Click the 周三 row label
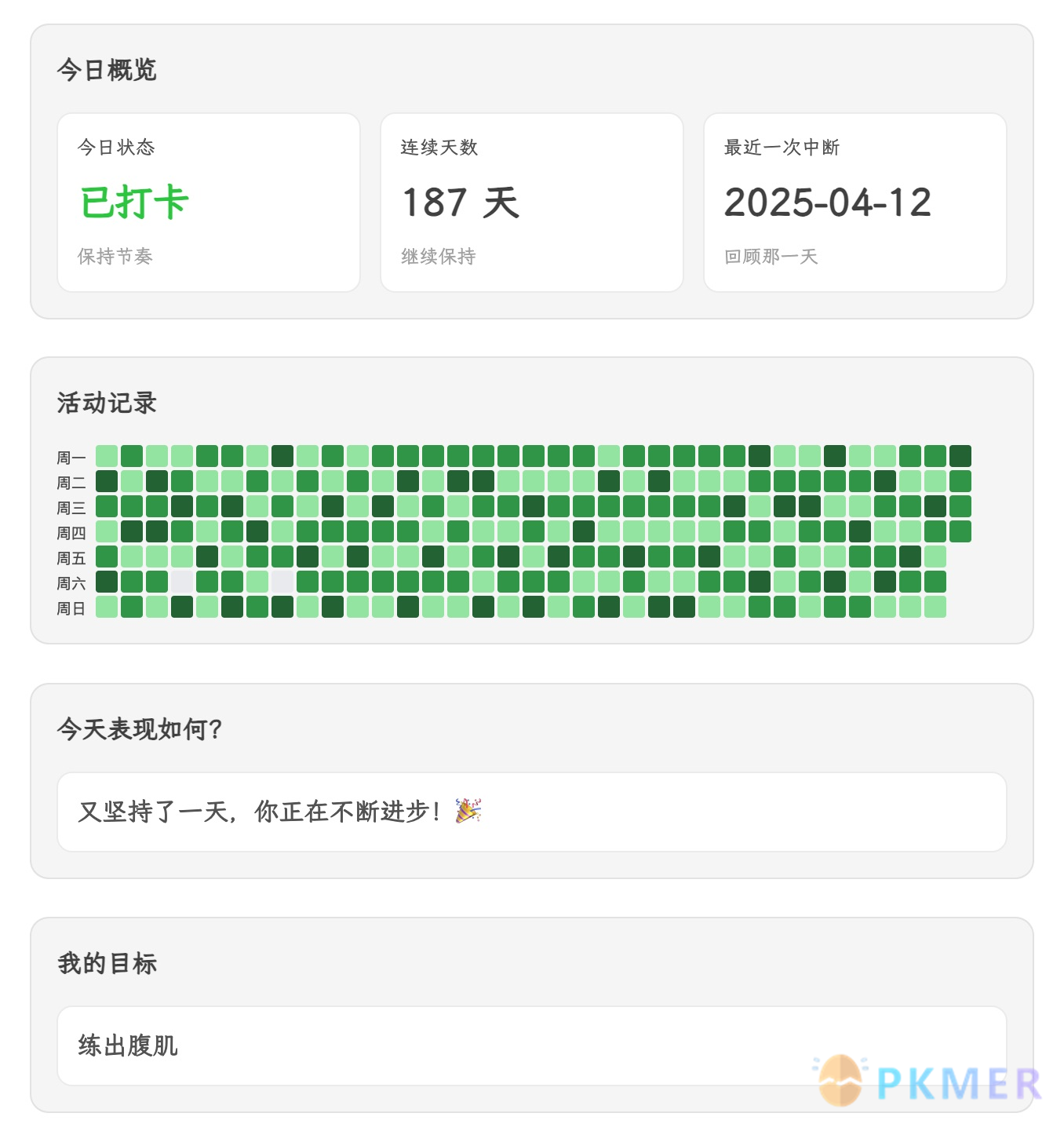 pyautogui.click(x=70, y=506)
